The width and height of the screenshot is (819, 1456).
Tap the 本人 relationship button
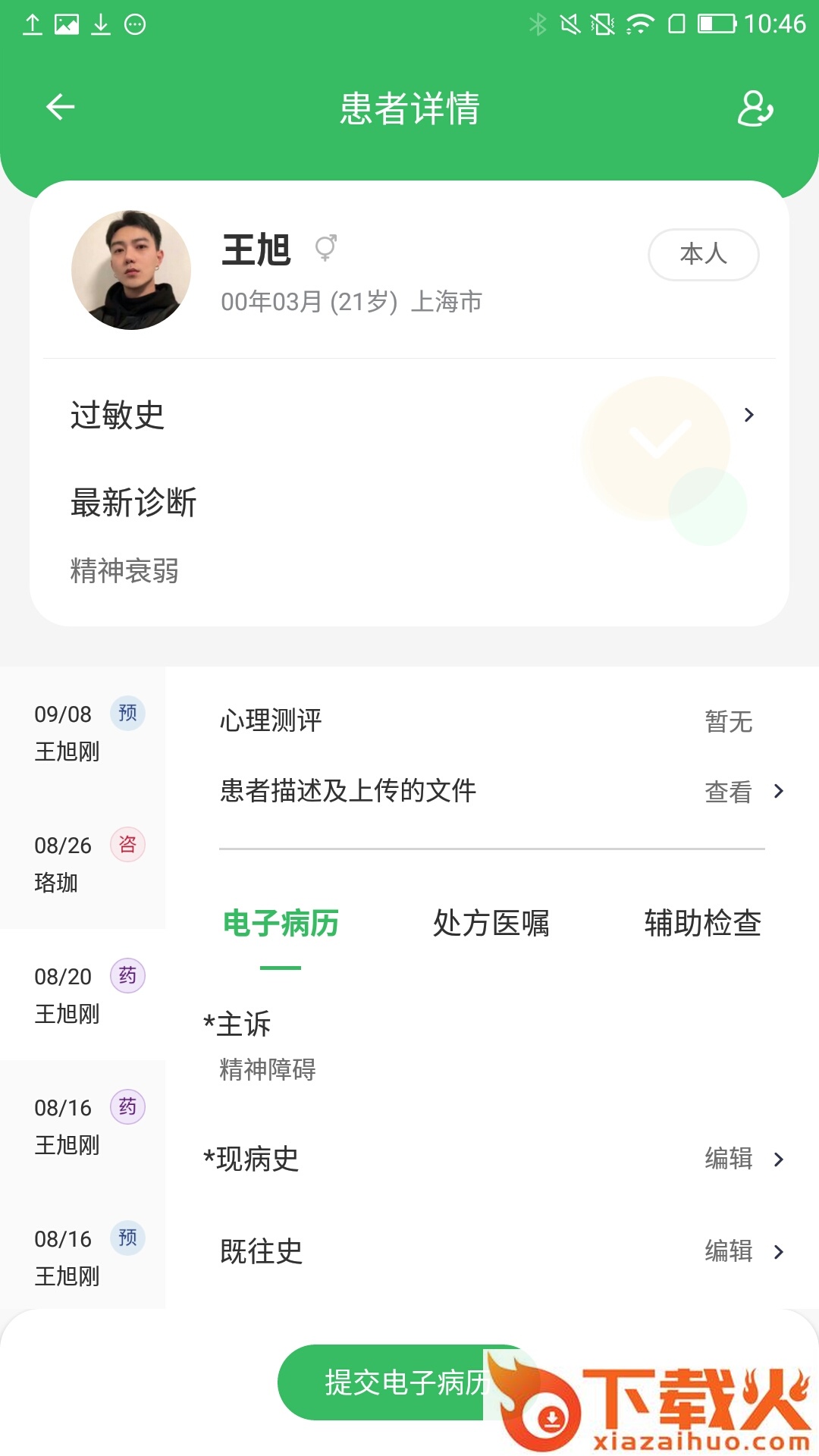coord(703,254)
